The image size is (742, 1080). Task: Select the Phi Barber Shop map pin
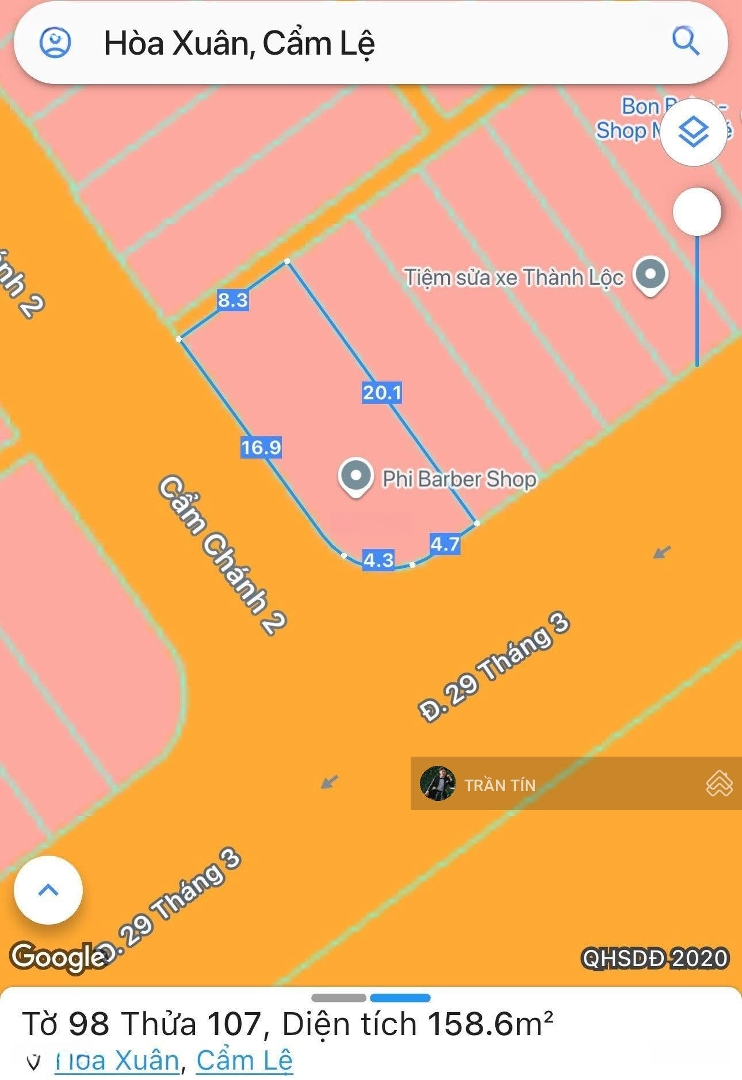click(355, 477)
